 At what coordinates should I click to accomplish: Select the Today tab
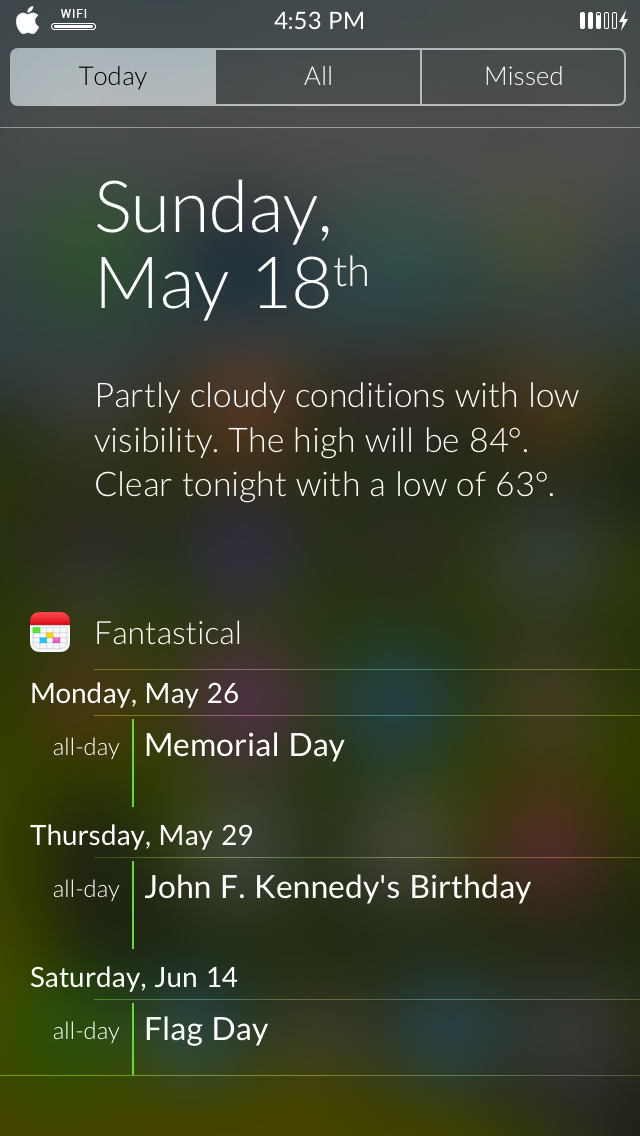click(x=113, y=77)
